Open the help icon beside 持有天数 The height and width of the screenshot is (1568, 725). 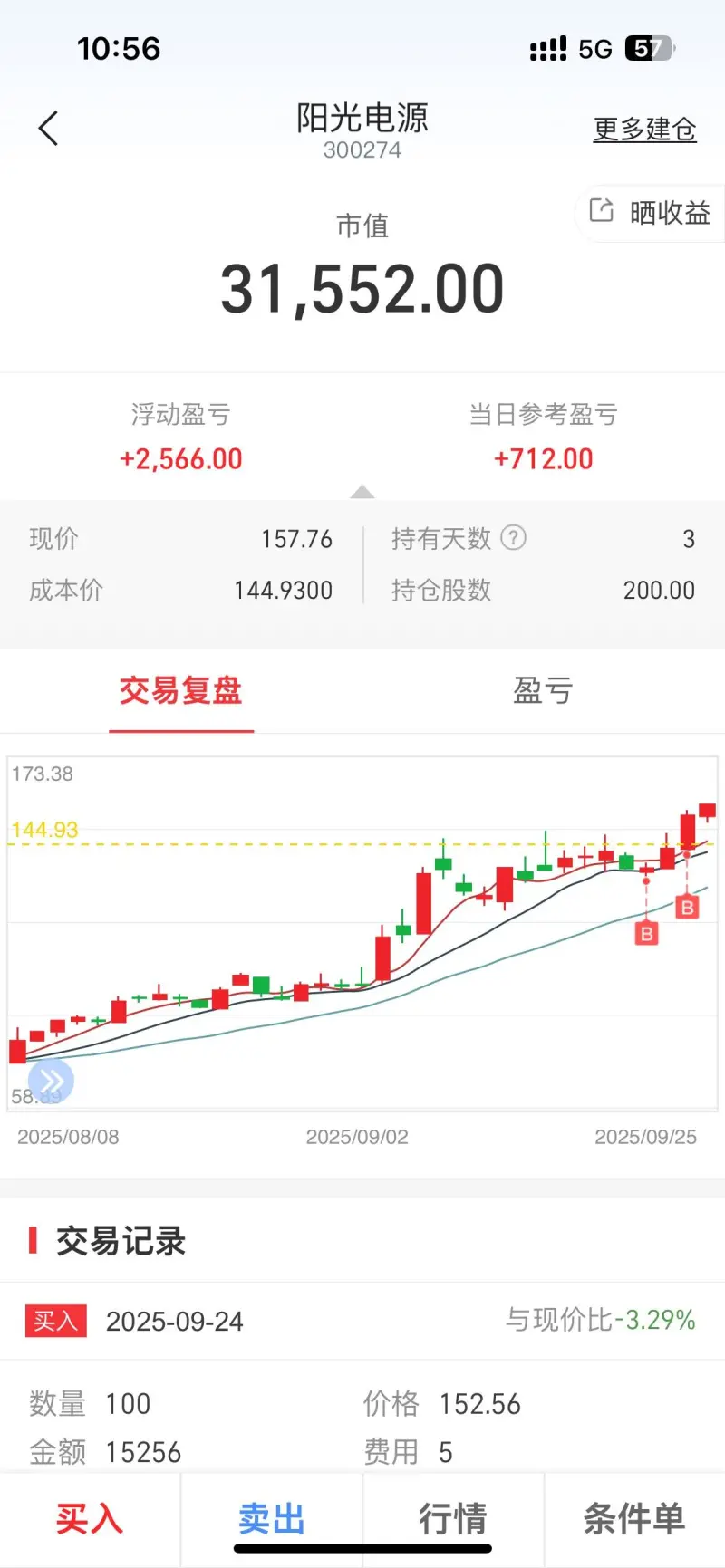(513, 538)
